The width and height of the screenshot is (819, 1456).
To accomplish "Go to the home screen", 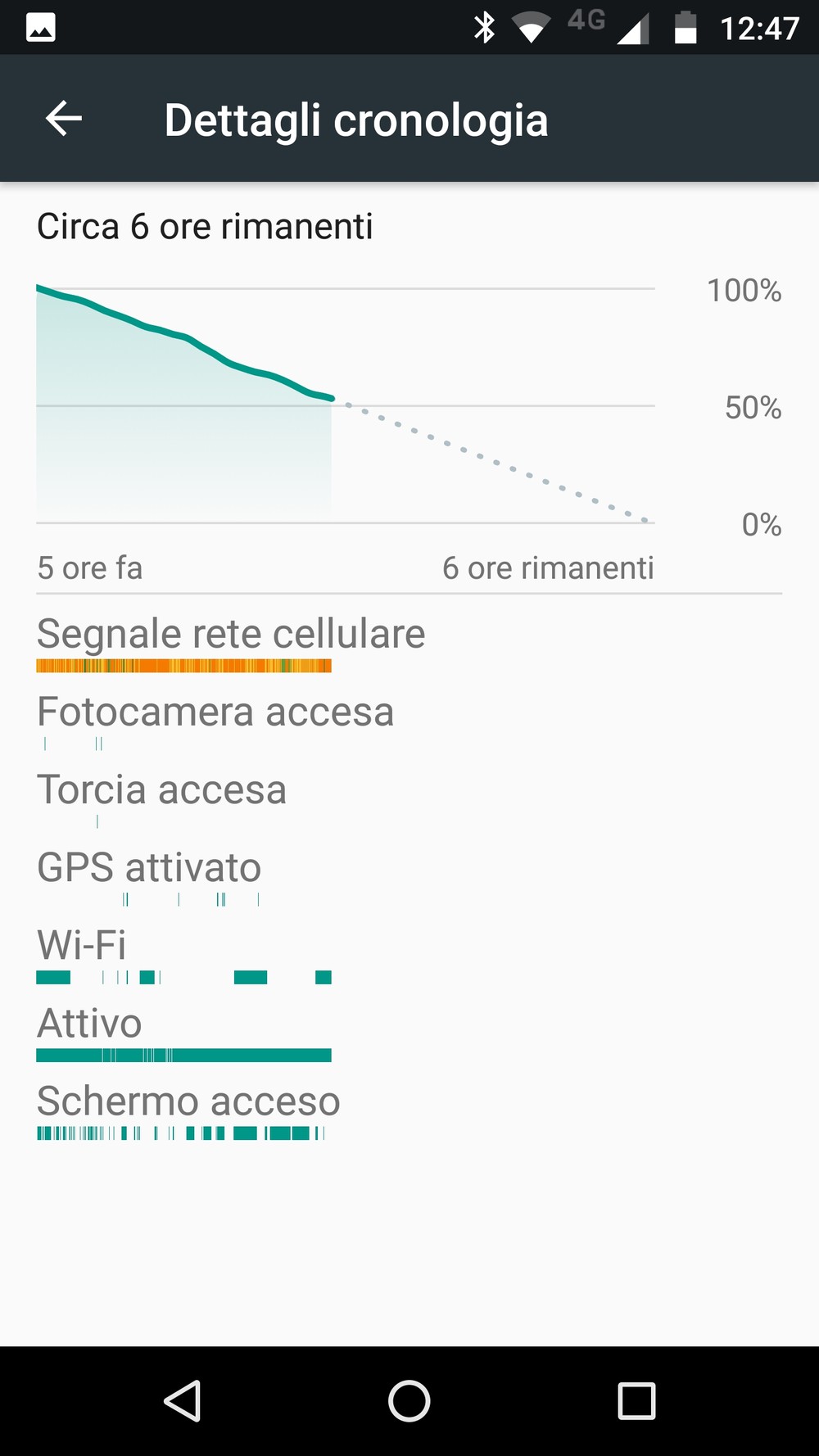I will pos(409,1400).
